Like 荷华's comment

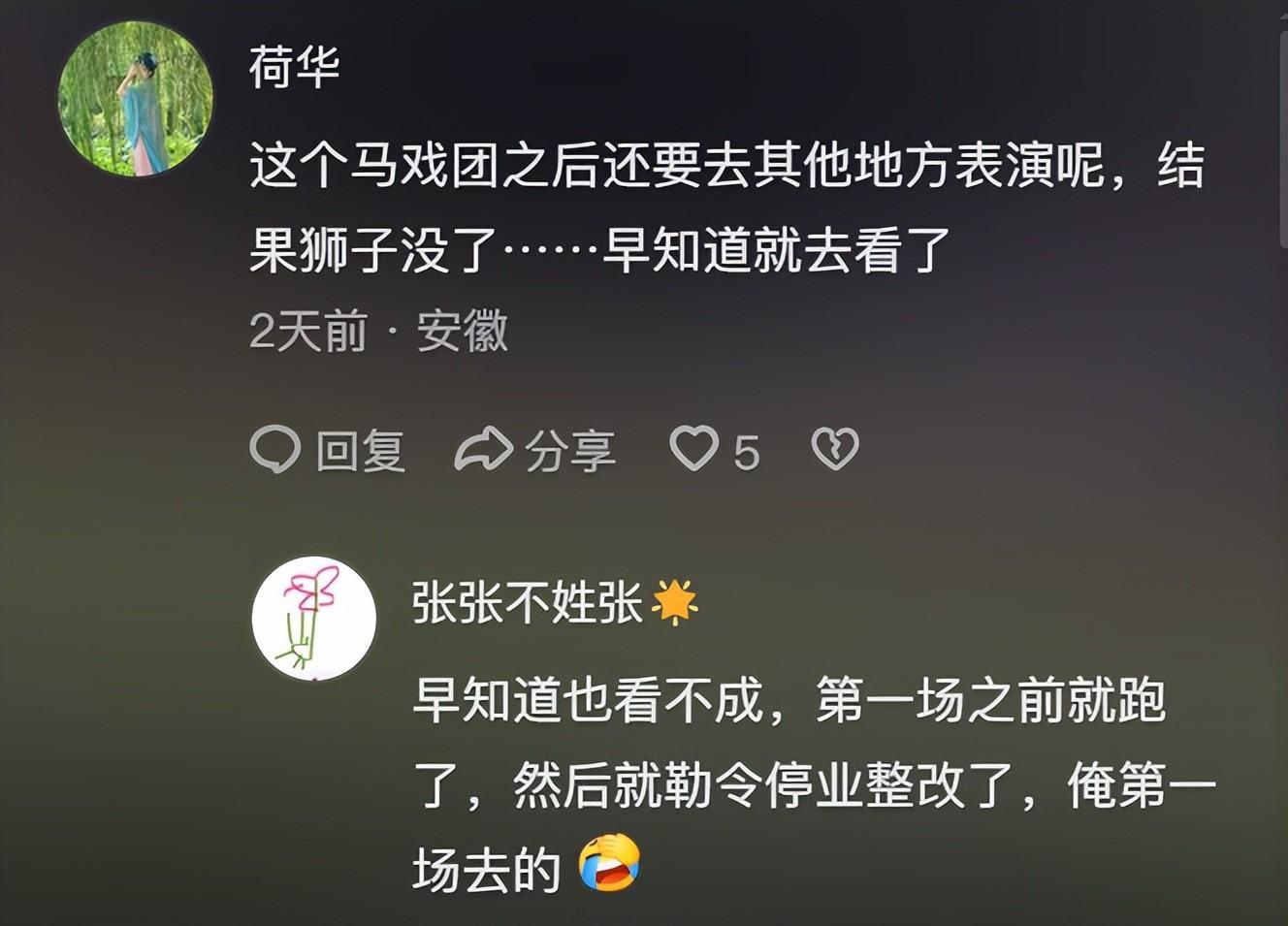pos(694,449)
